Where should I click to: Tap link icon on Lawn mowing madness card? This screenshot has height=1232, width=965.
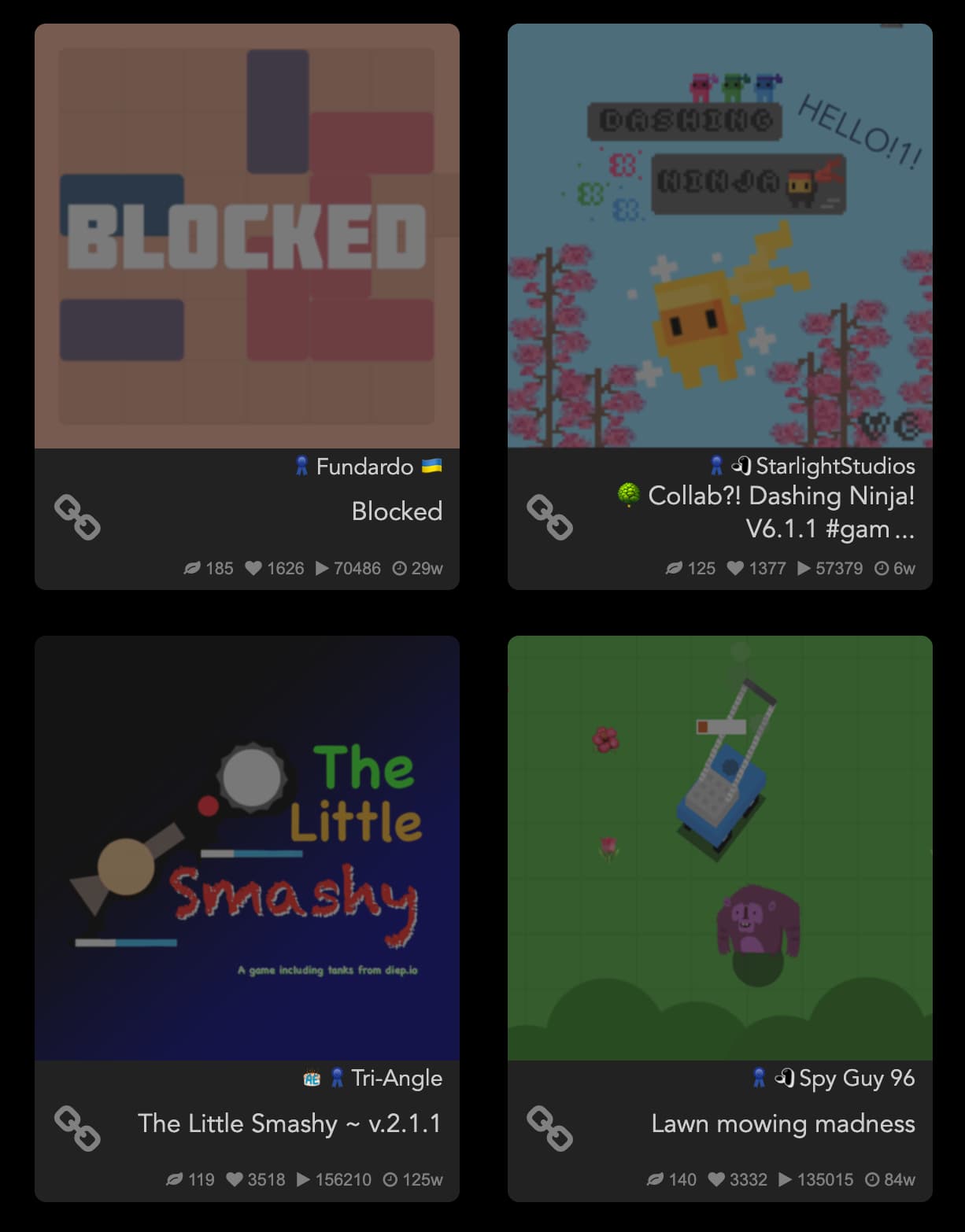(549, 1128)
